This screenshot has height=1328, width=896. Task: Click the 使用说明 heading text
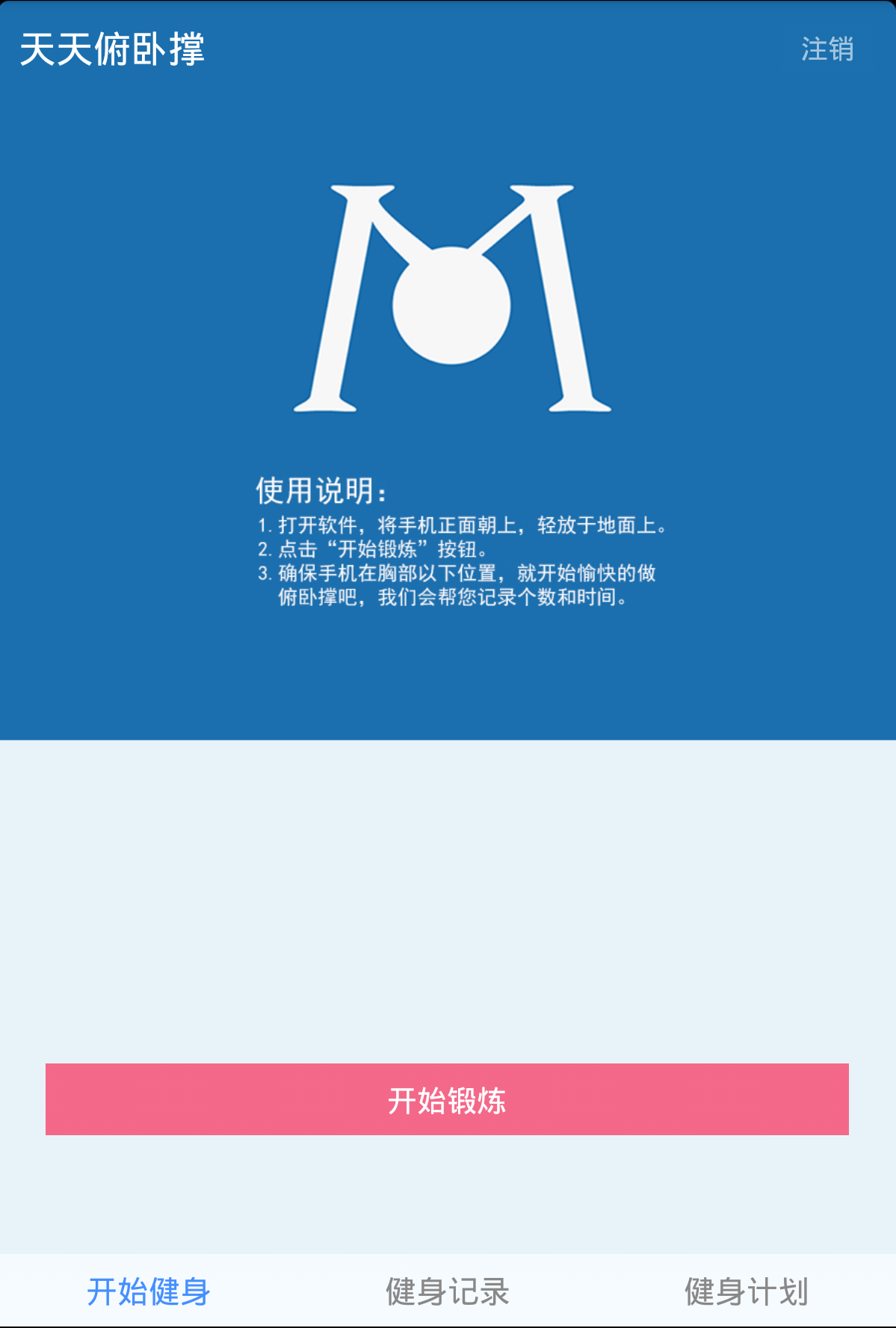click(x=321, y=489)
